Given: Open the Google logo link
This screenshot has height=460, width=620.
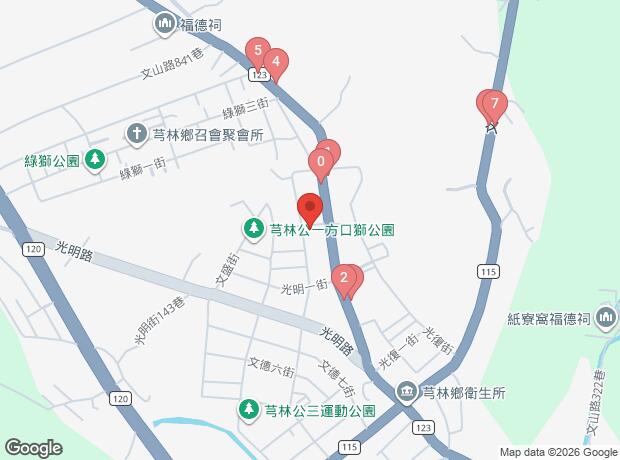Looking at the screenshot, I should tap(33, 447).
